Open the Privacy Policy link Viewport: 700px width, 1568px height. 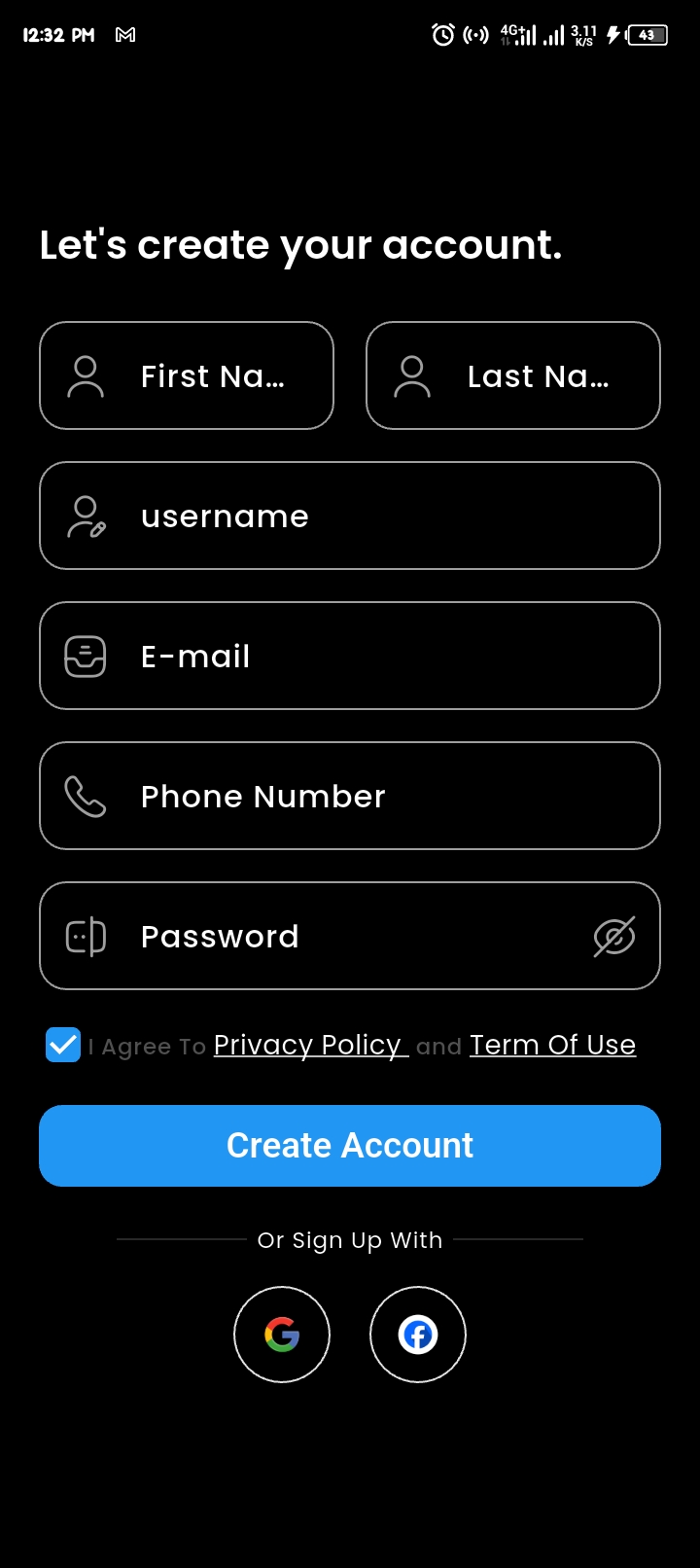click(307, 1045)
